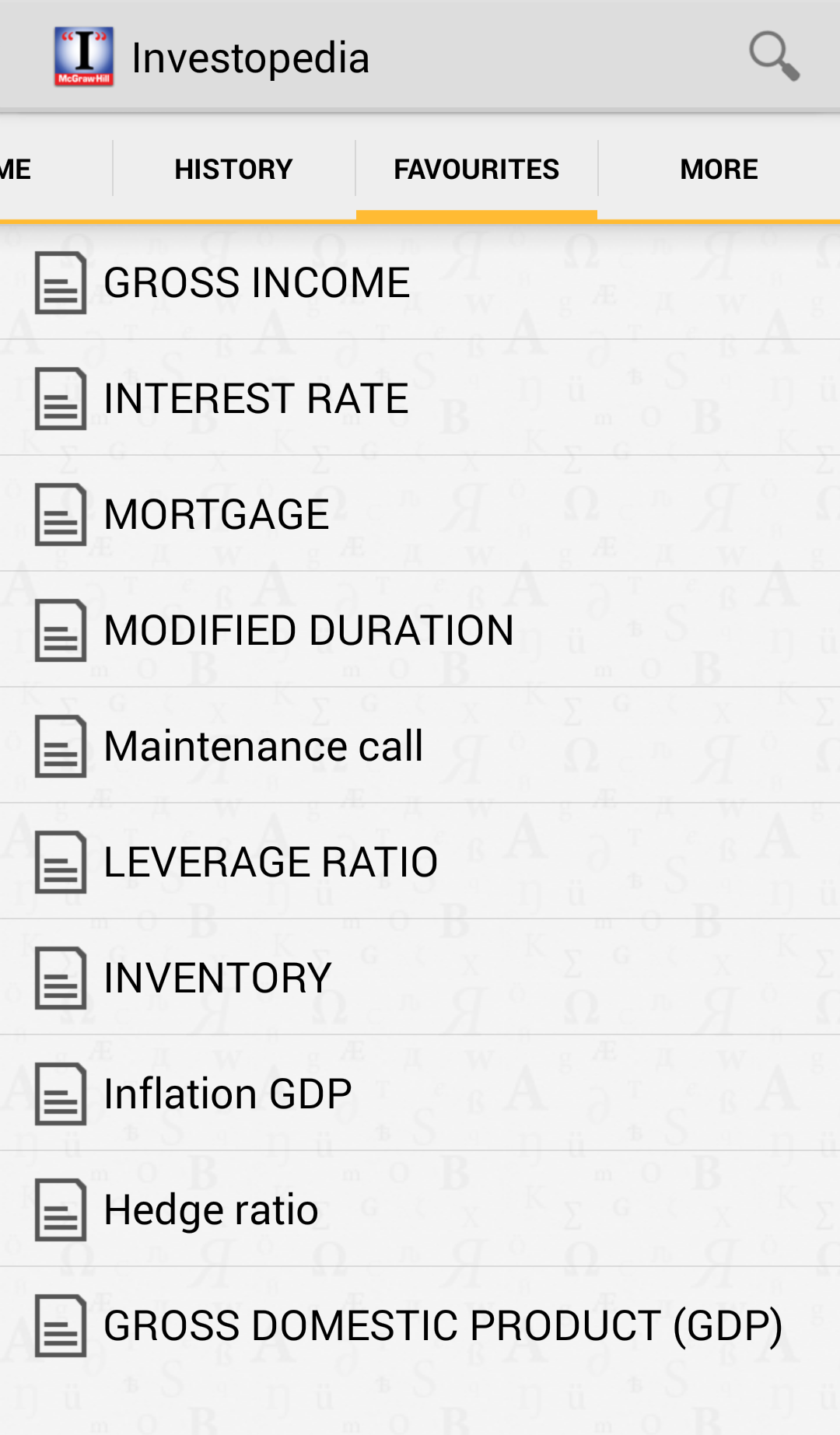Open the Interest Rate entry
Screen dimensions: 840x1435
coord(420,398)
